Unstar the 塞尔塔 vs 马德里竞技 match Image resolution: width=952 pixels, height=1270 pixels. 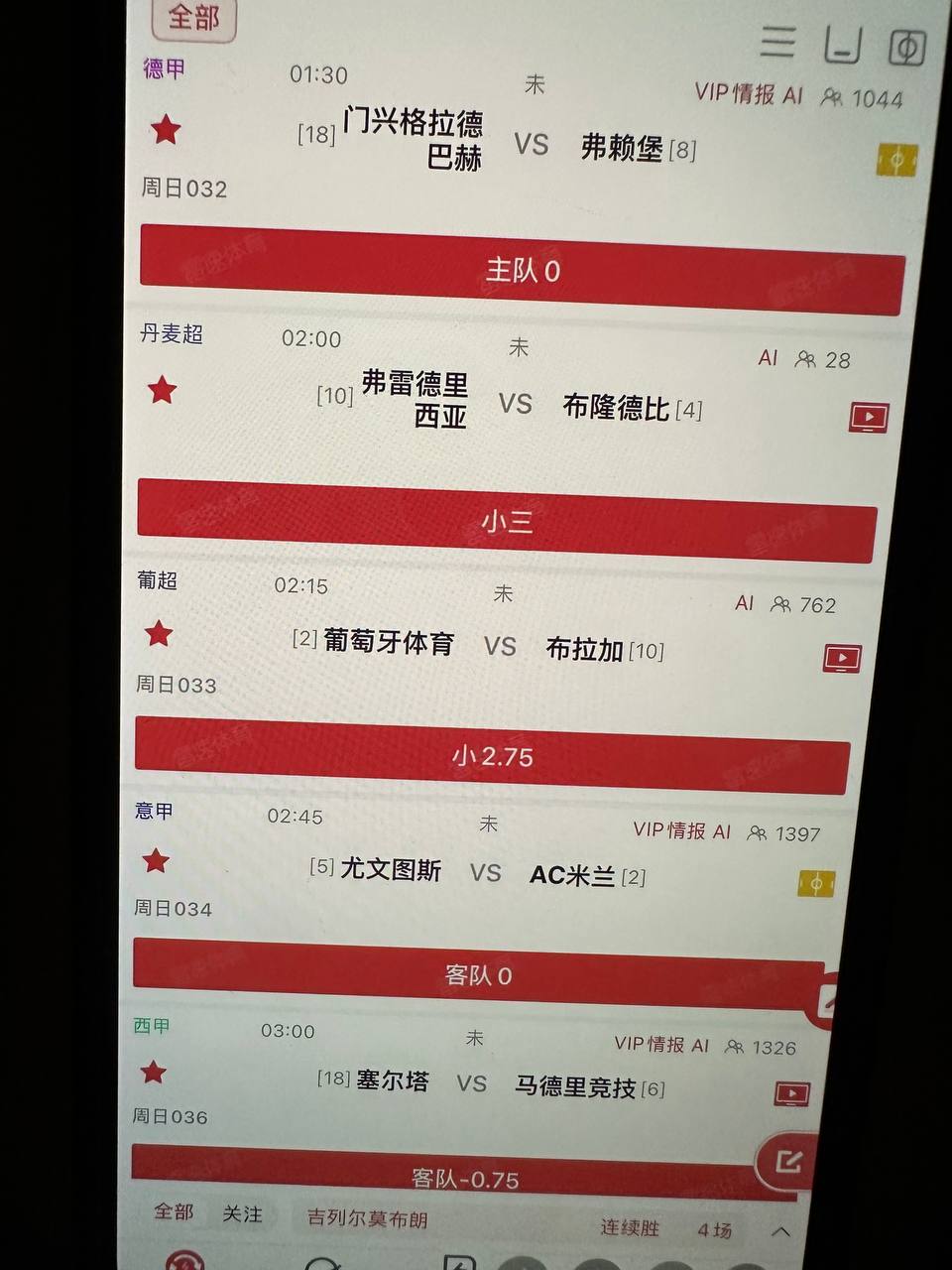coord(153,1072)
